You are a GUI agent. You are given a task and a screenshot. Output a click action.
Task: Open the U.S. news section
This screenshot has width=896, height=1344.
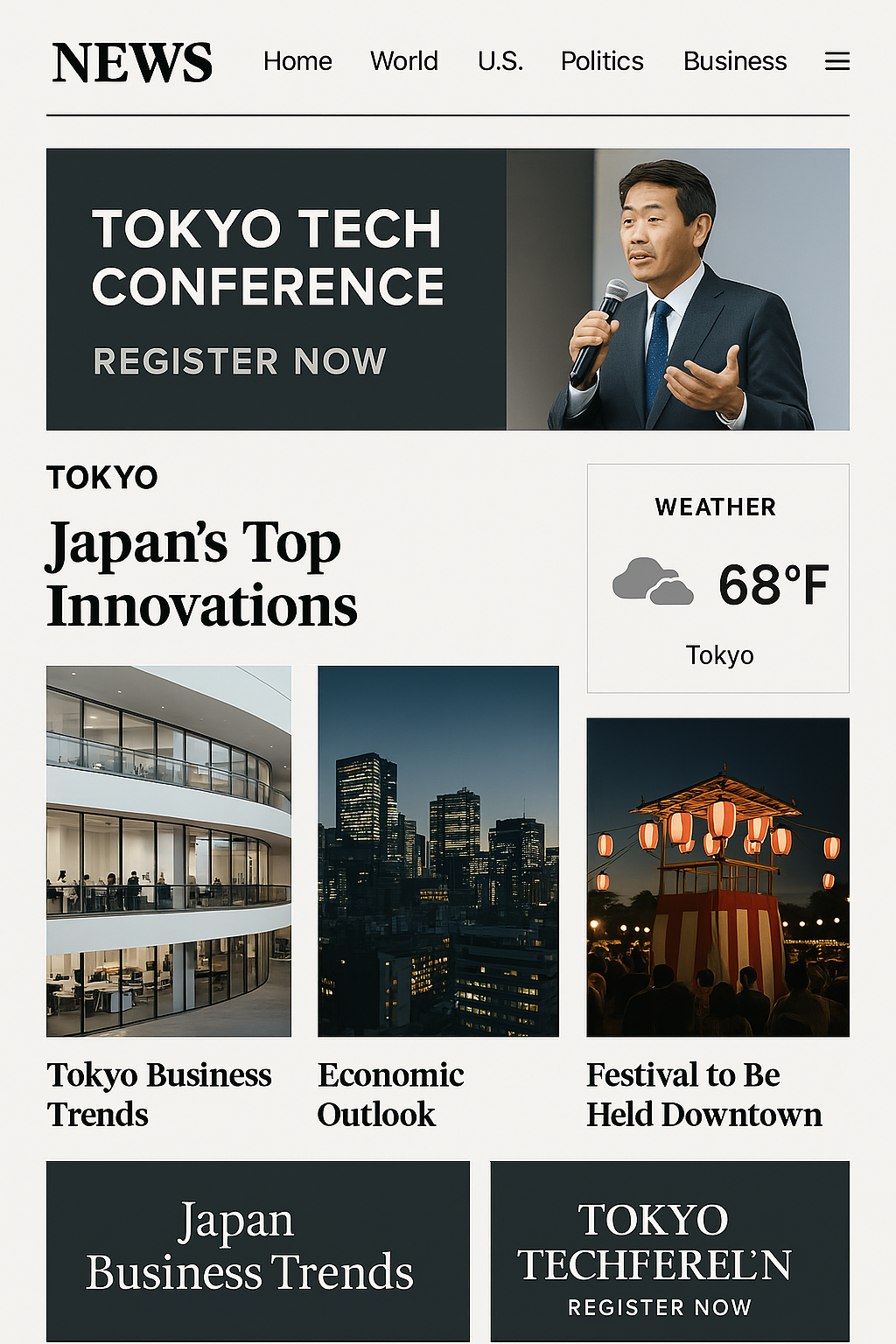500,61
